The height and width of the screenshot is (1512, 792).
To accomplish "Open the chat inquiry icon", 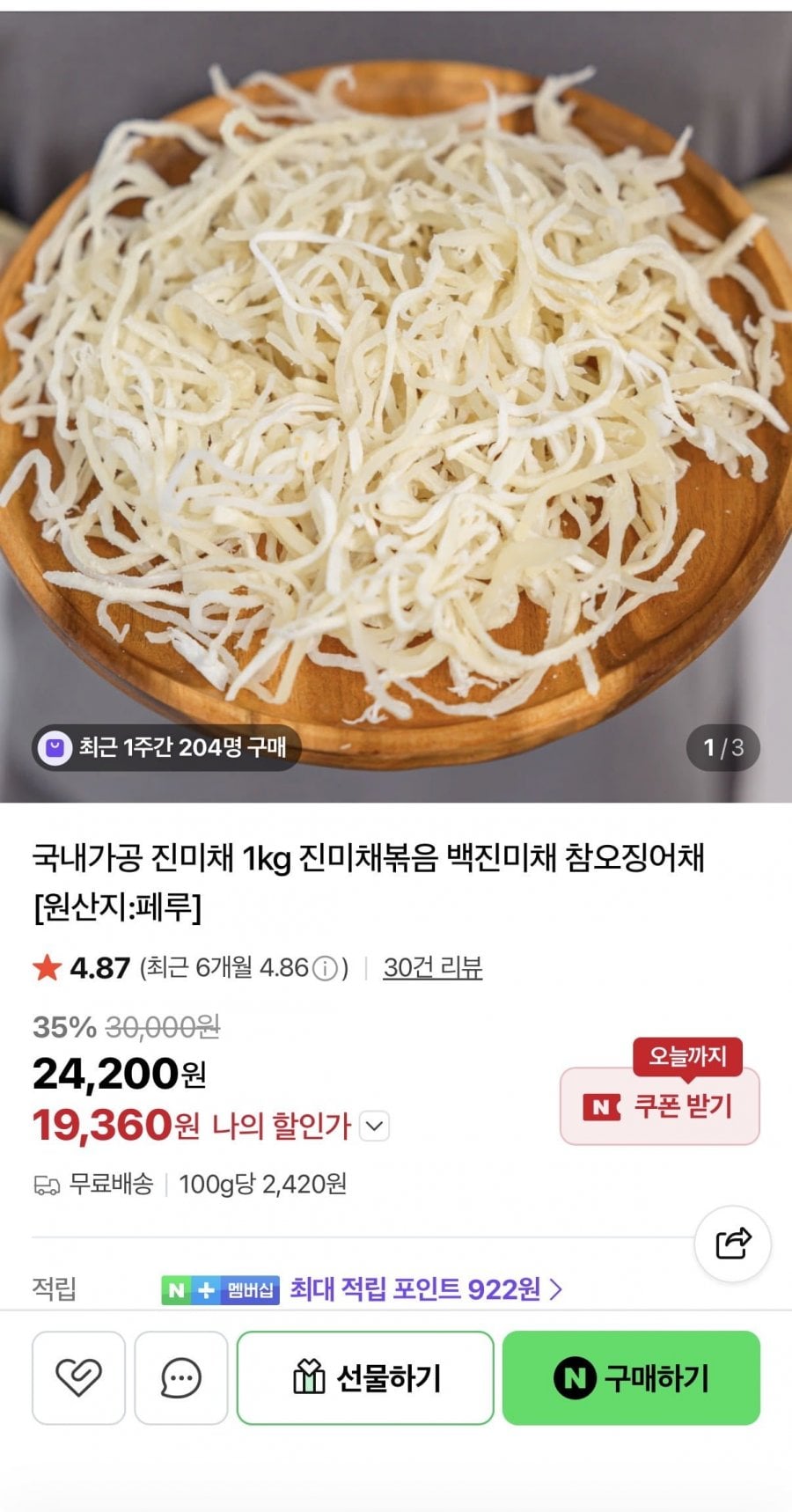I will [181, 1377].
